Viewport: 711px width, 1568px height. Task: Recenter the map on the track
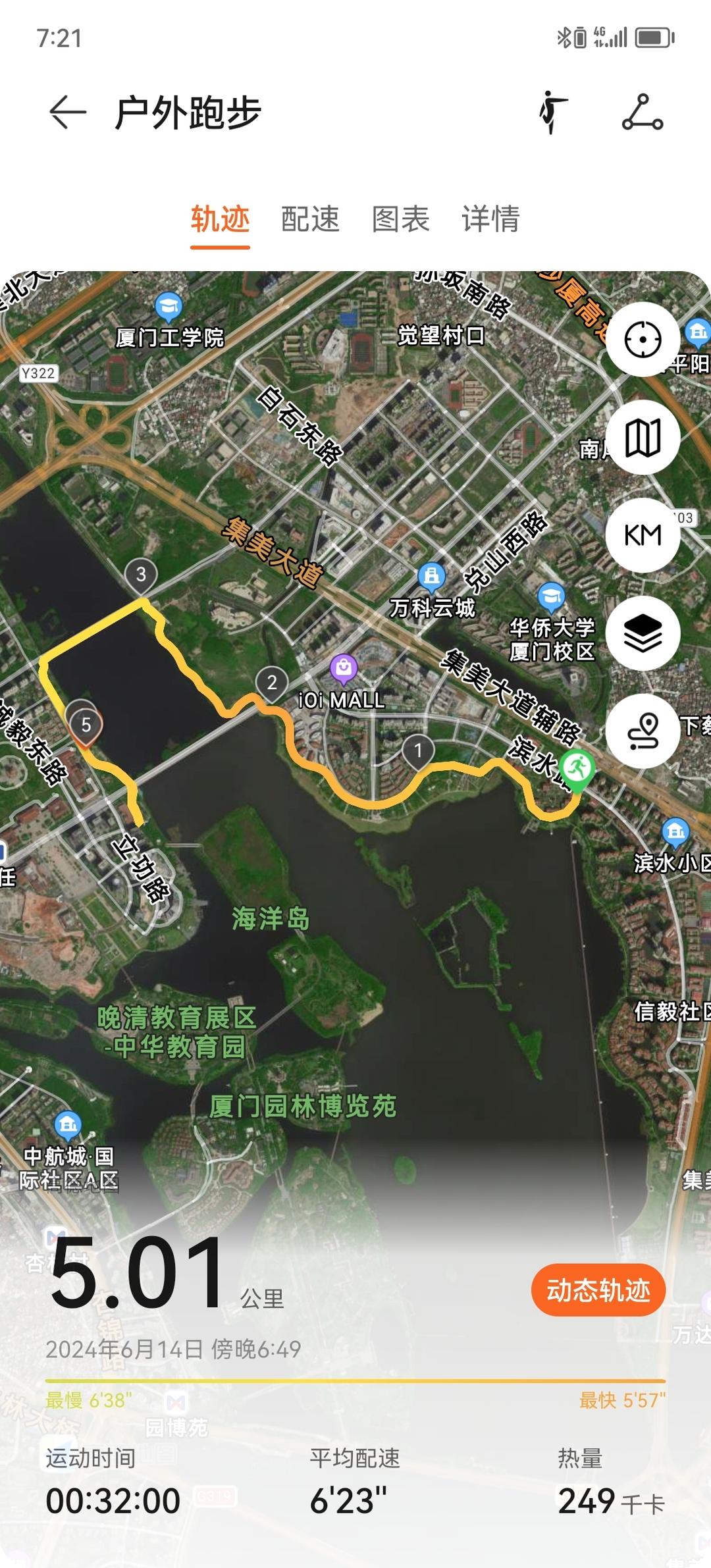643,340
